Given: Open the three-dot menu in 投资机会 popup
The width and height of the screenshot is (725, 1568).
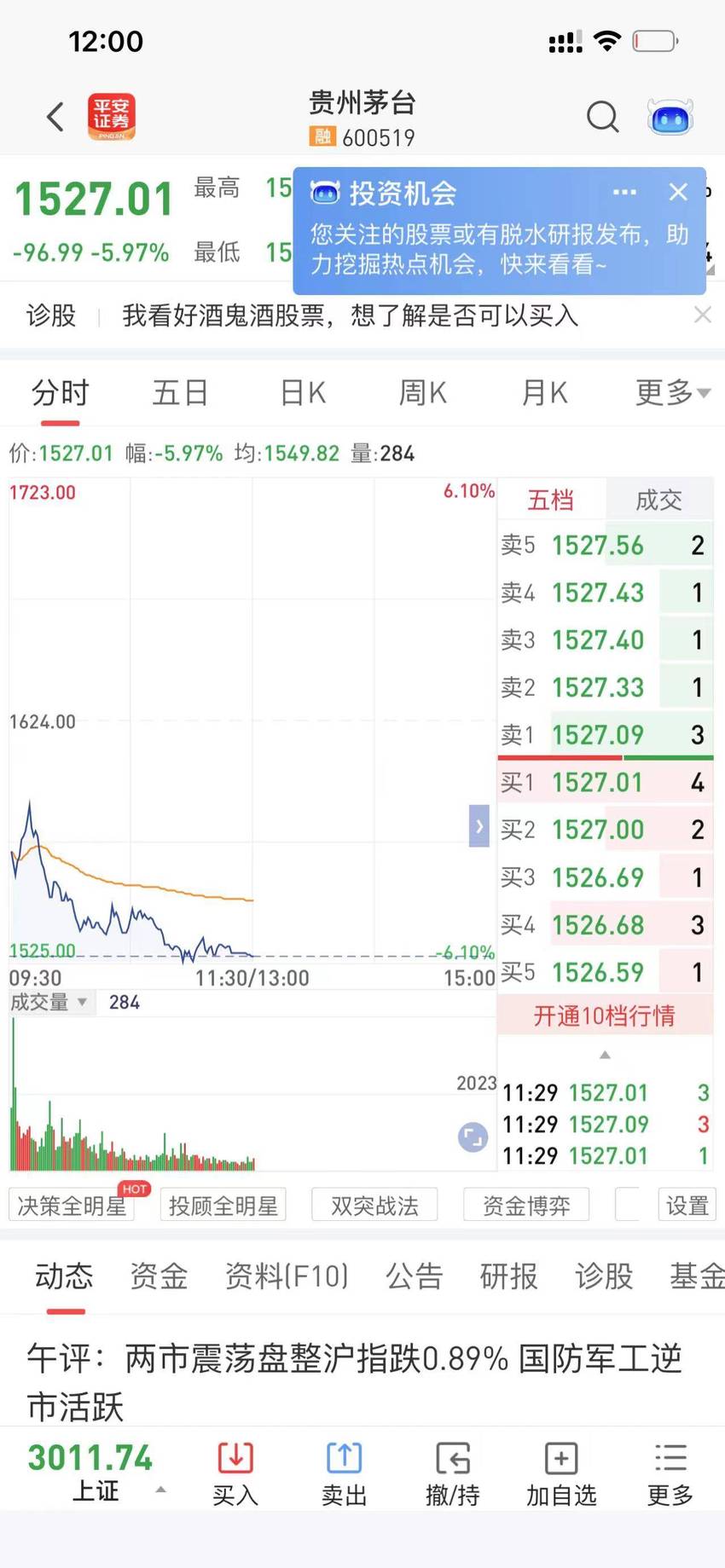Looking at the screenshot, I should (624, 192).
